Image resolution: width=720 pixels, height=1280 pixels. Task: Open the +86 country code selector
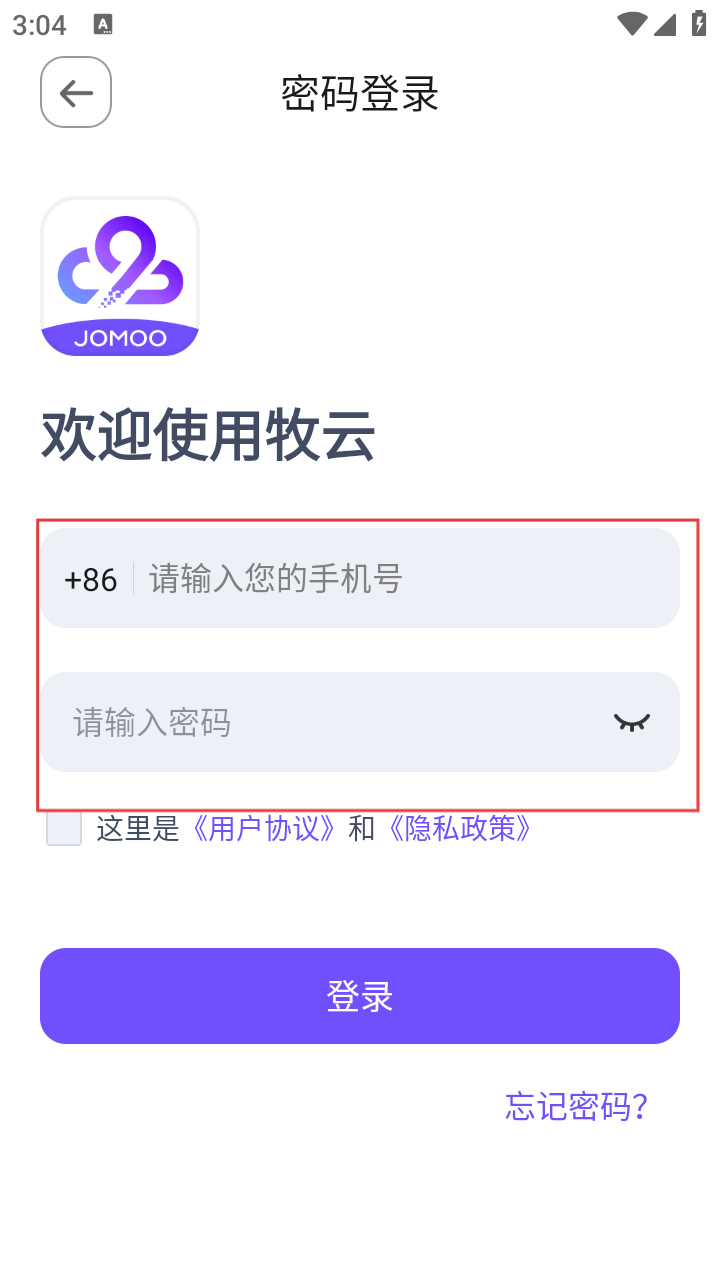(x=90, y=579)
